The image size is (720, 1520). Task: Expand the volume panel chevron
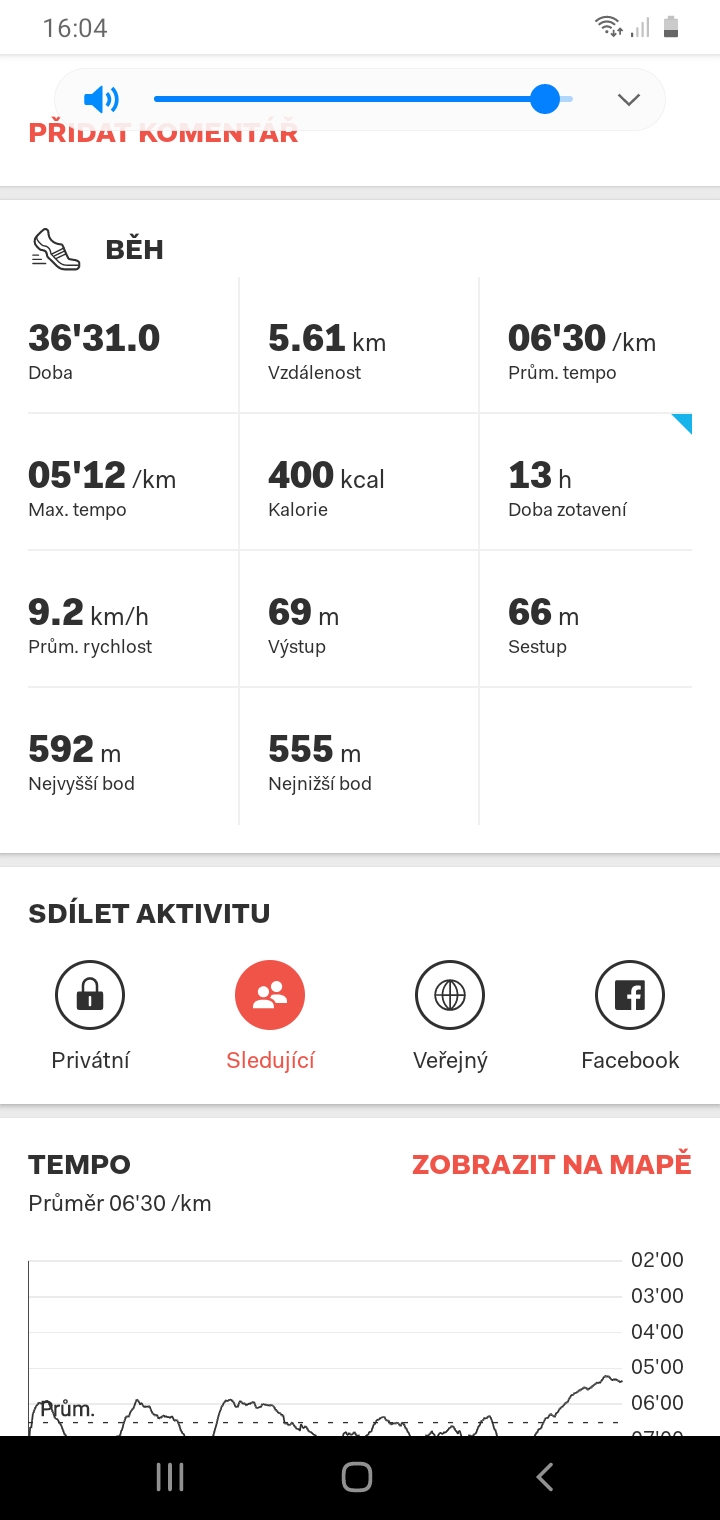pos(628,99)
